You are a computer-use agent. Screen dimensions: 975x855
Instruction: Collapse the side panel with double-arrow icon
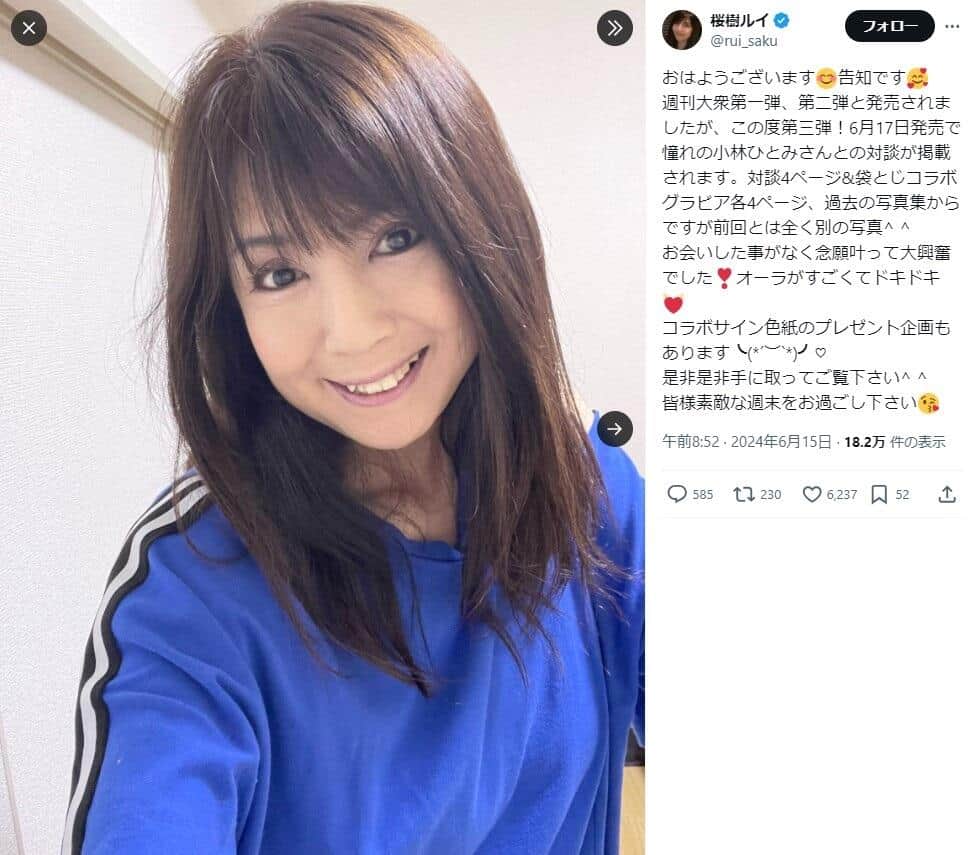pyautogui.click(x=614, y=28)
